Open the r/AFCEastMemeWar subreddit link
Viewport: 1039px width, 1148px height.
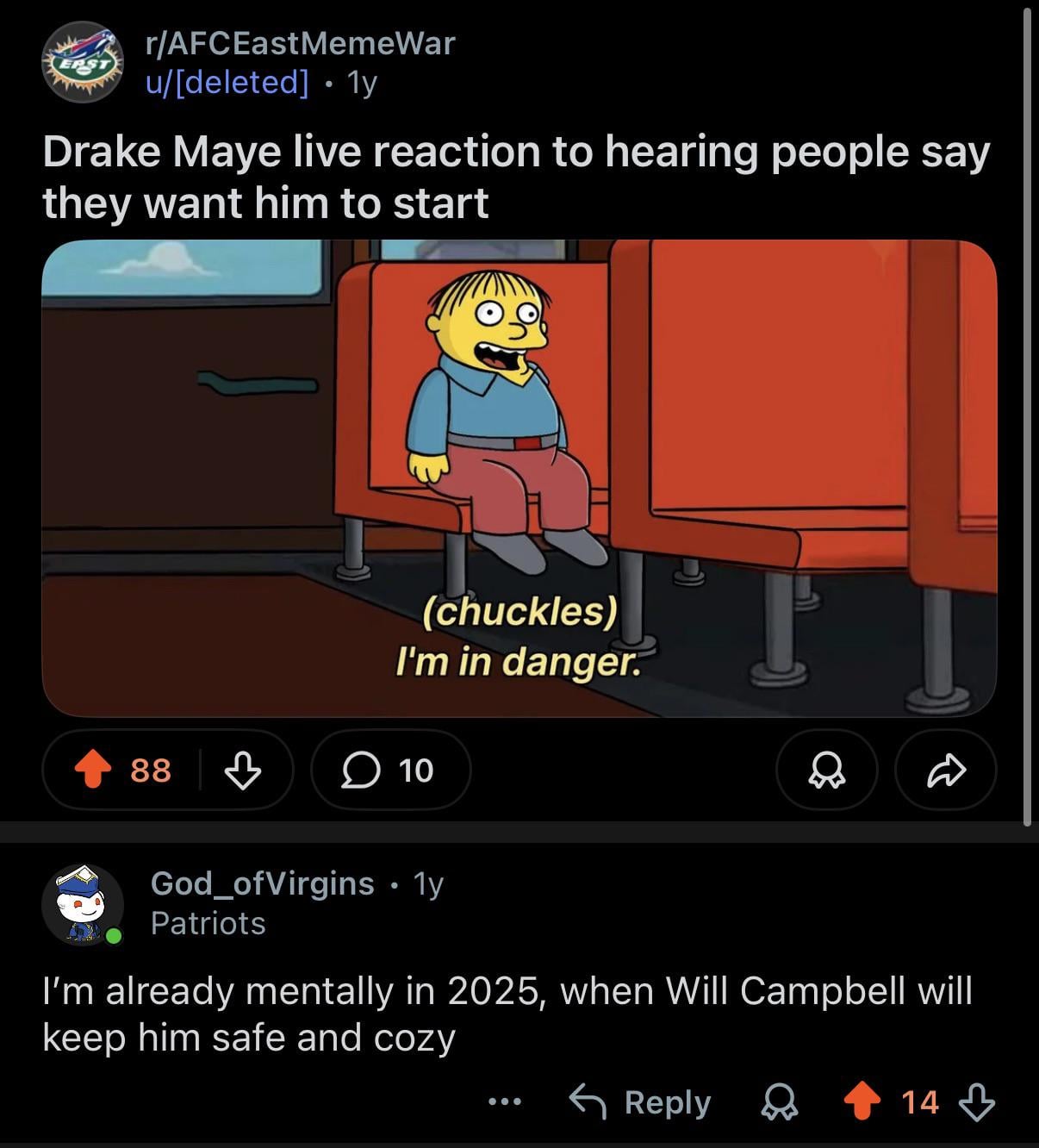(x=300, y=43)
